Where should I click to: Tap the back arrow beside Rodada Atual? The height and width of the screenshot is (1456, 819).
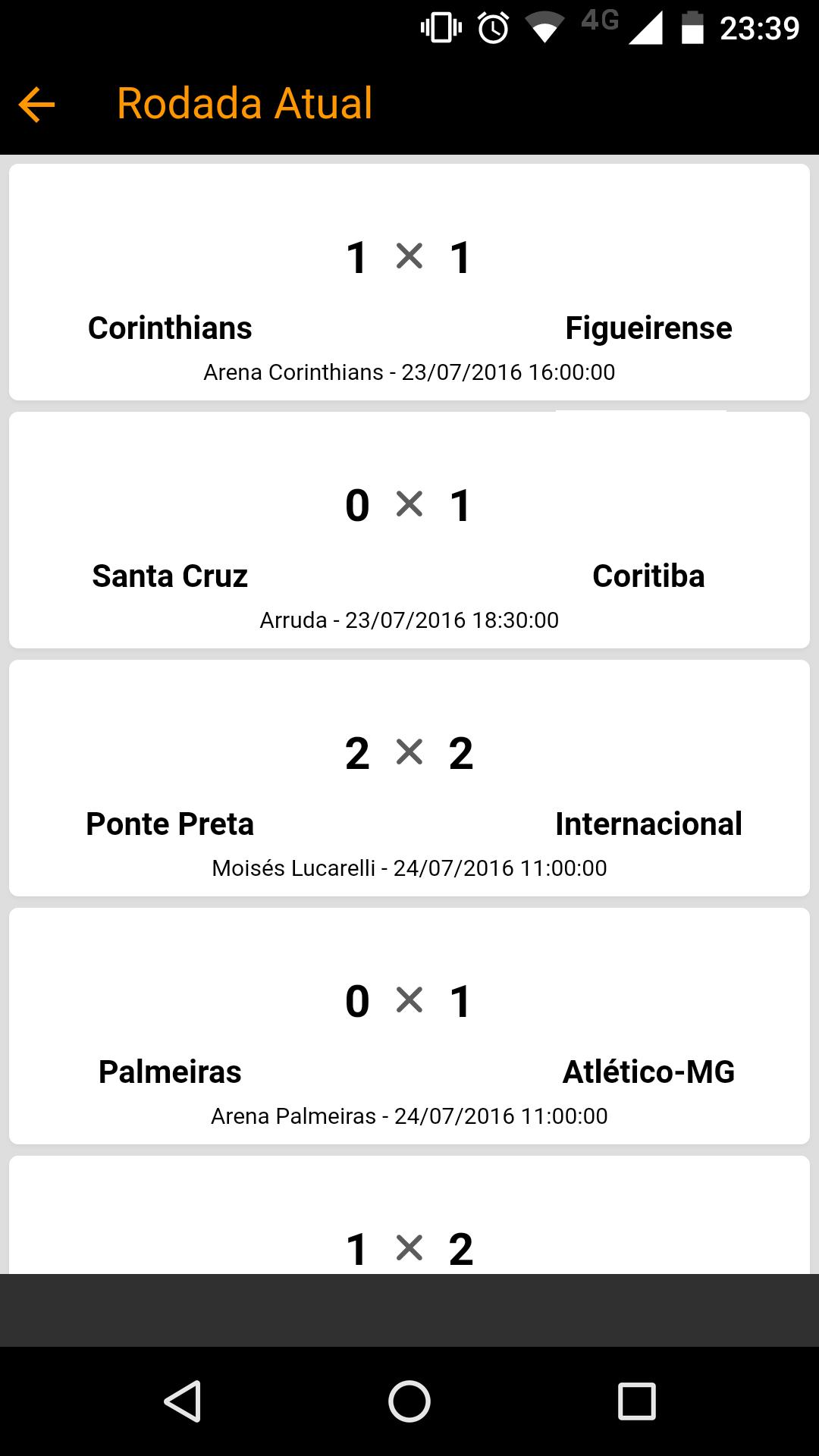(36, 104)
